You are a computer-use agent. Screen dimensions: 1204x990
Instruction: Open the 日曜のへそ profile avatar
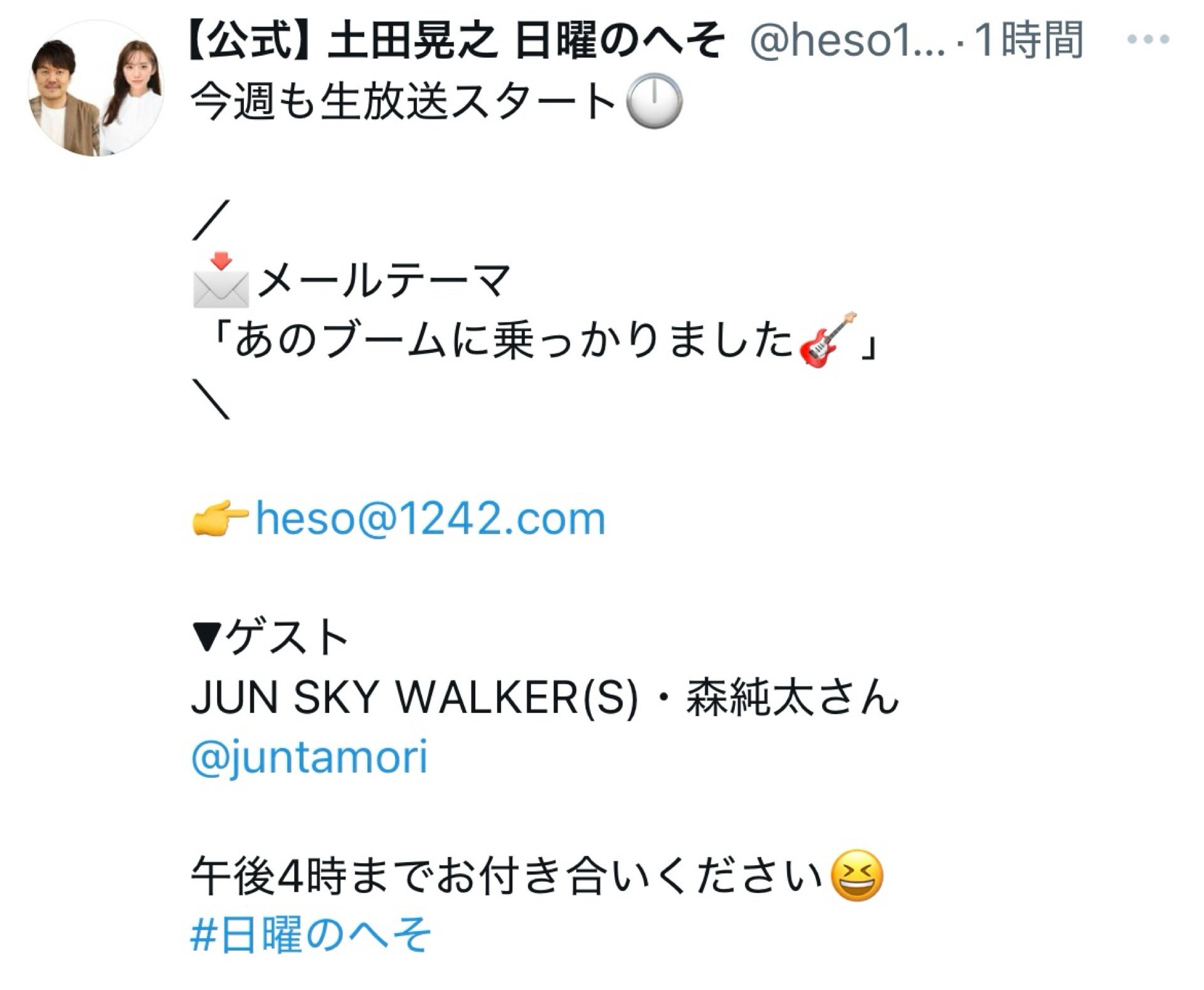pyautogui.click(x=96, y=88)
